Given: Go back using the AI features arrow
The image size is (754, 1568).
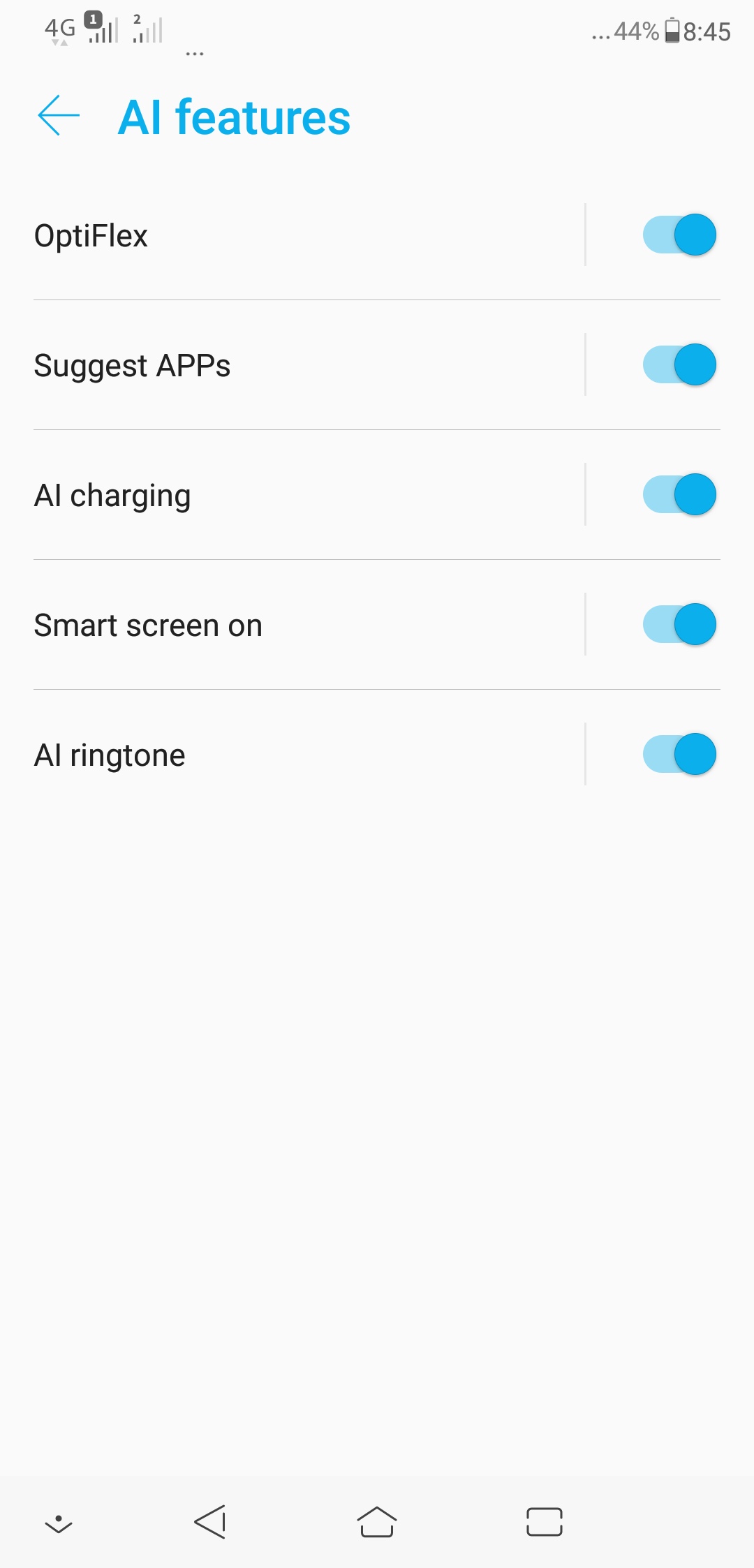Looking at the screenshot, I should point(59,115).
